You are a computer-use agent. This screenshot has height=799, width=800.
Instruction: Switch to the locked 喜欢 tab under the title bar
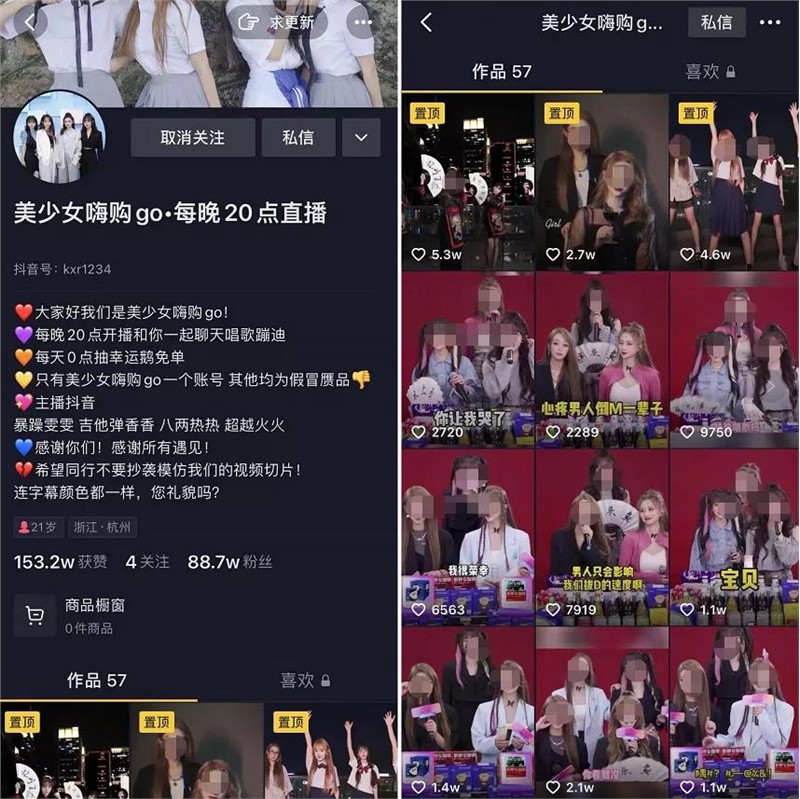(709, 72)
